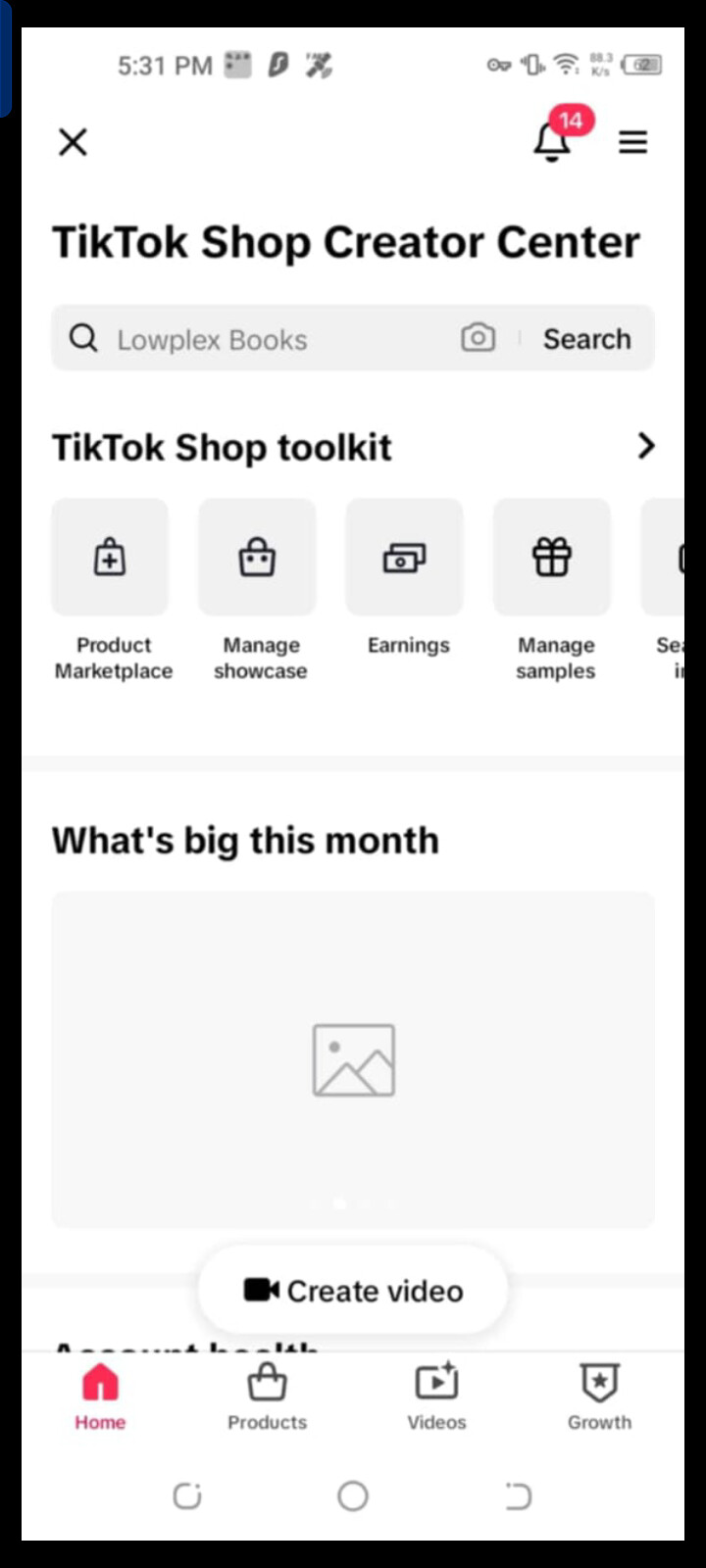Open the What's big this month banner
This screenshot has width=706, height=1568.
click(353, 1059)
